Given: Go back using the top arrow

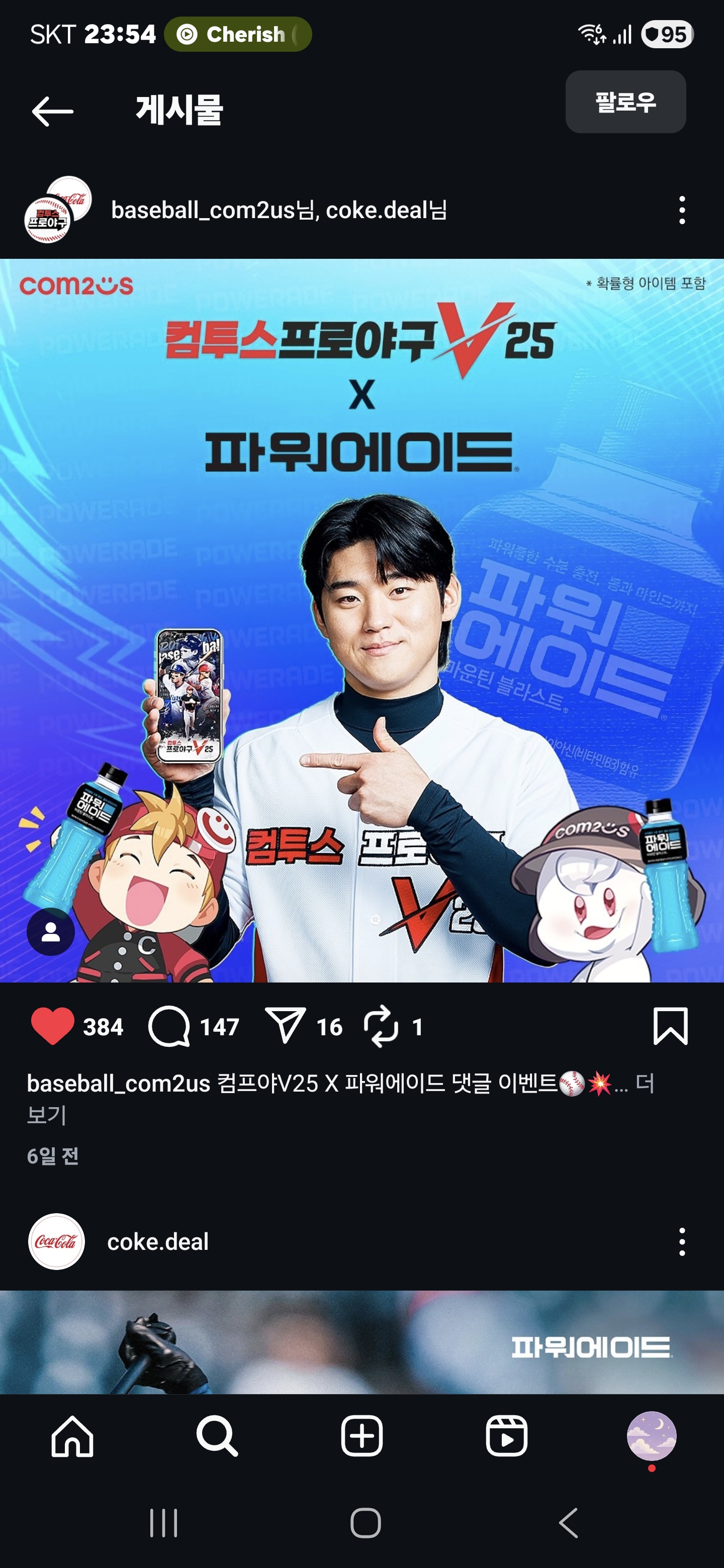Looking at the screenshot, I should click(52, 112).
